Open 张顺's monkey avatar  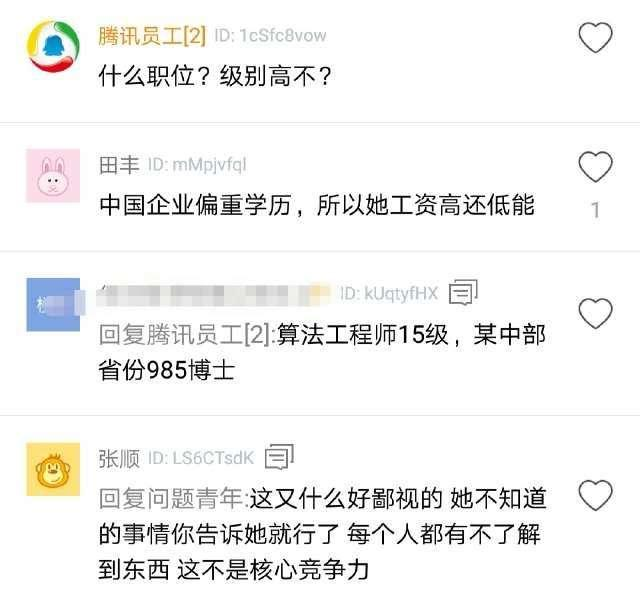pos(52,470)
